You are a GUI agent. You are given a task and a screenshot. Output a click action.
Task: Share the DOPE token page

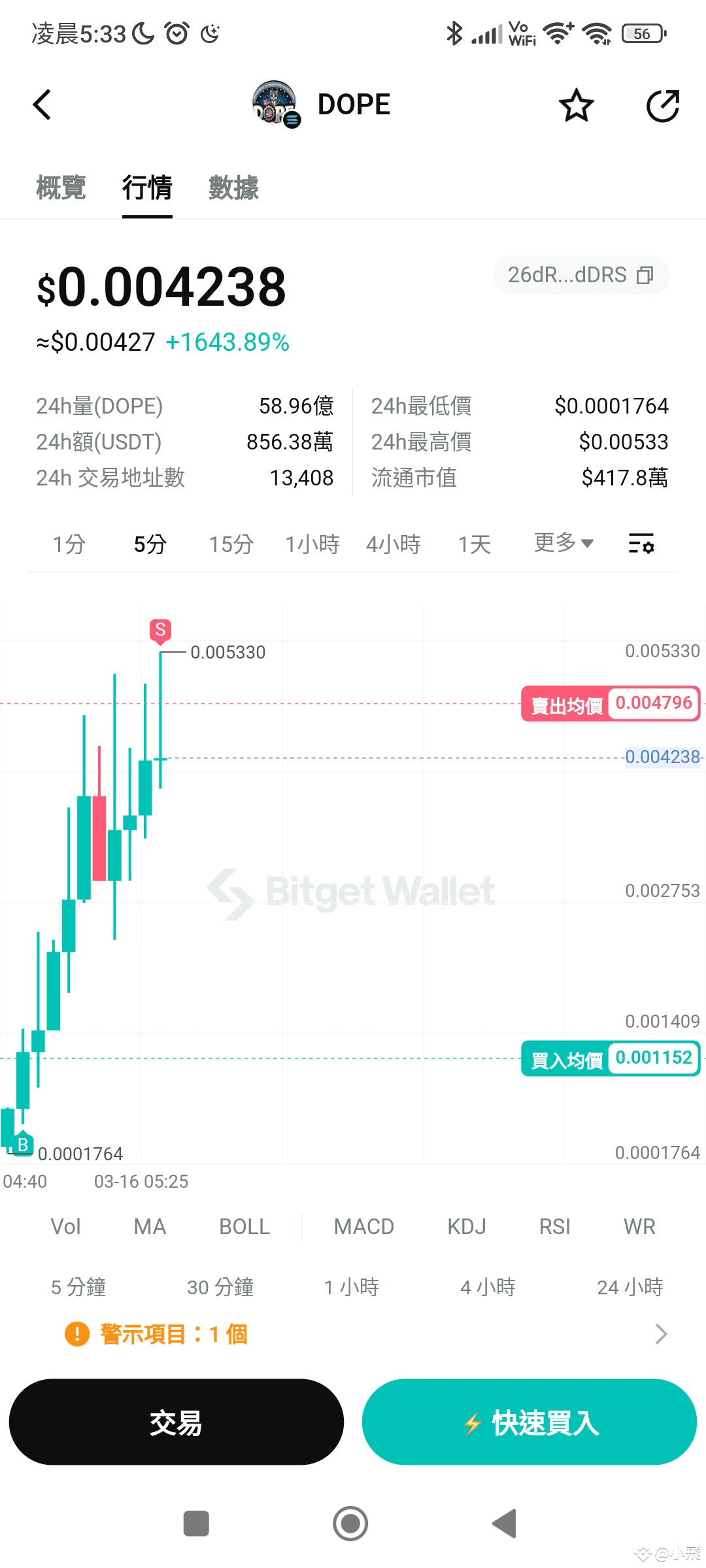click(x=663, y=105)
